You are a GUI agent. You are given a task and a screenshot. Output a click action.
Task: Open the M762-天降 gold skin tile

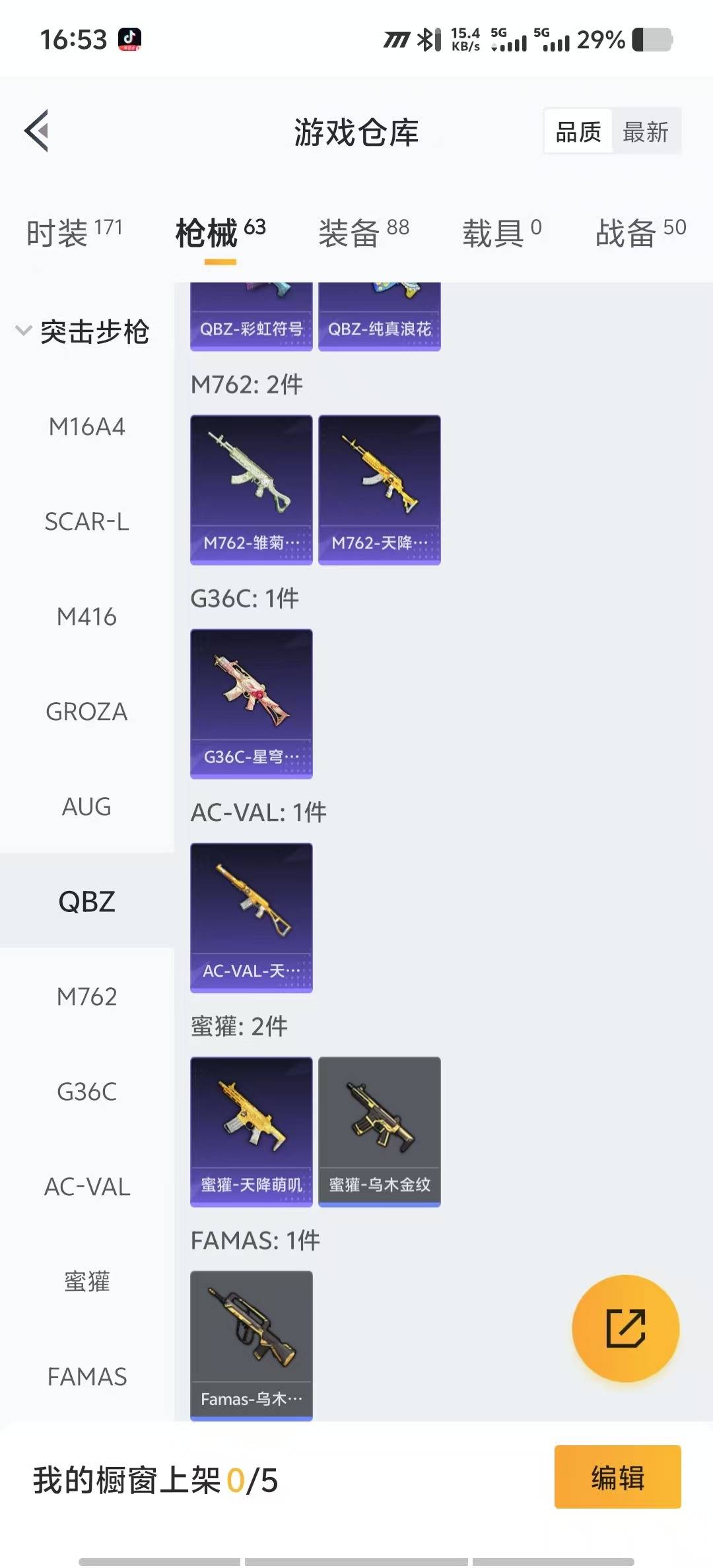tap(379, 490)
